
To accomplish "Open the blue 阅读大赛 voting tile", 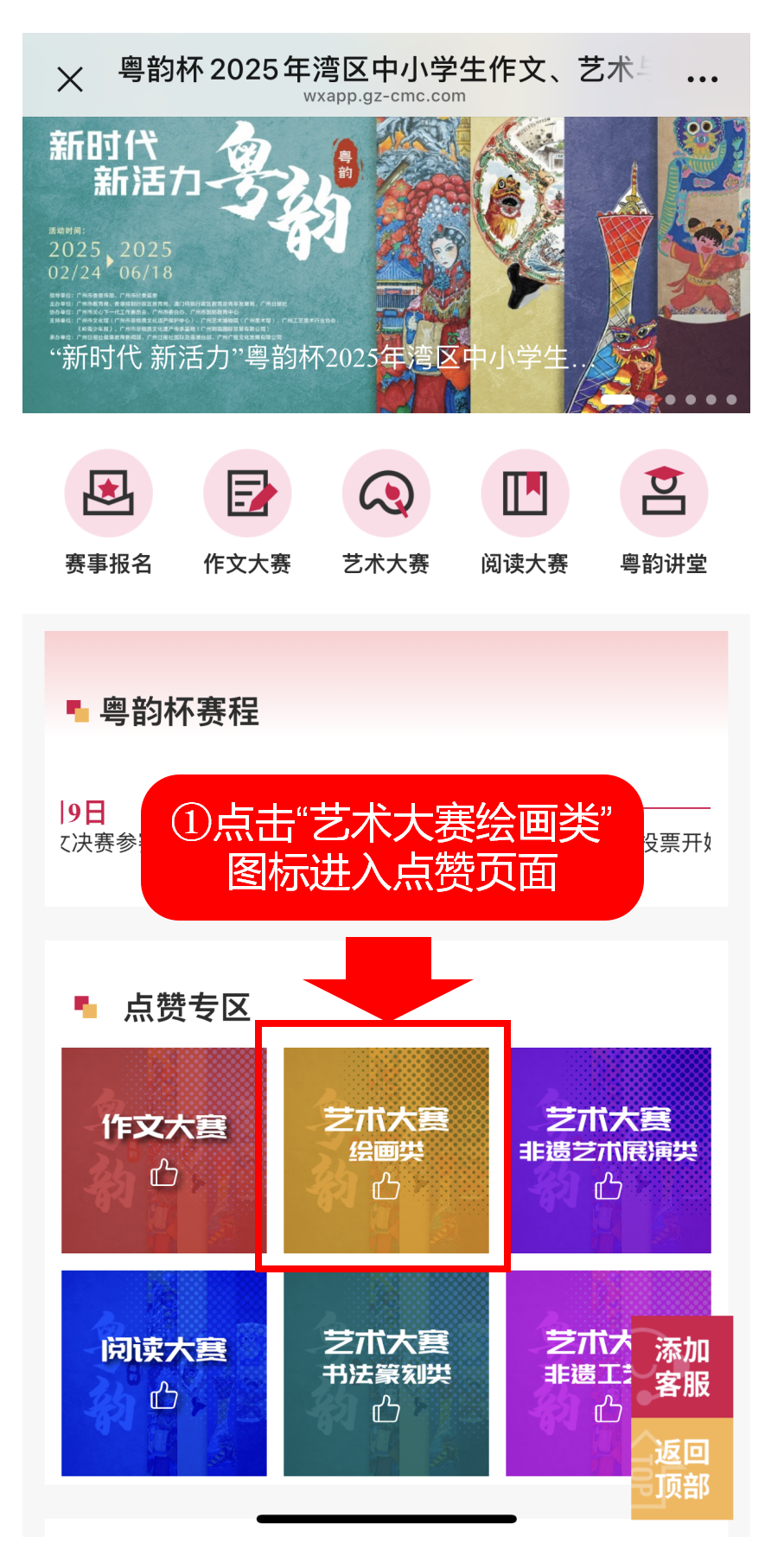I will click(x=163, y=1373).
